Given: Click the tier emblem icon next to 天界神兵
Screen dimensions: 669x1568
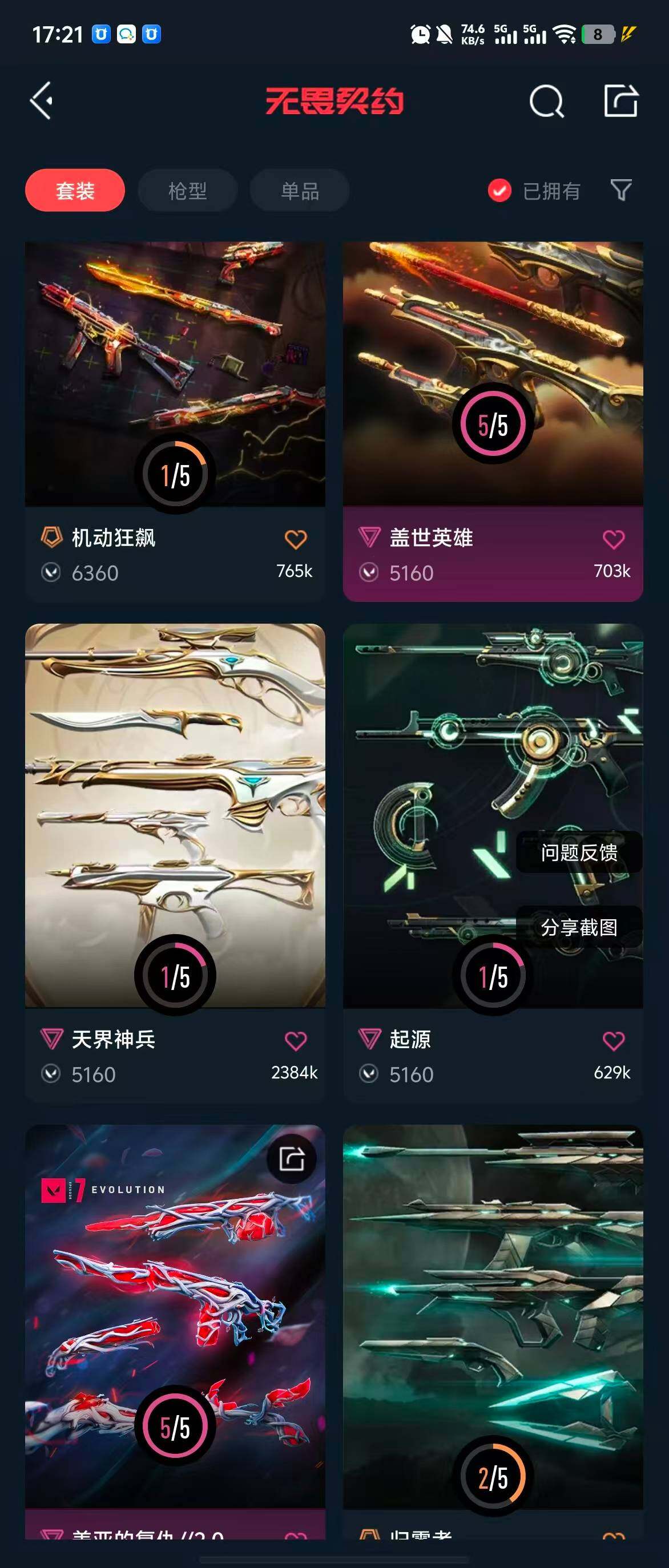Looking at the screenshot, I should click(53, 1041).
